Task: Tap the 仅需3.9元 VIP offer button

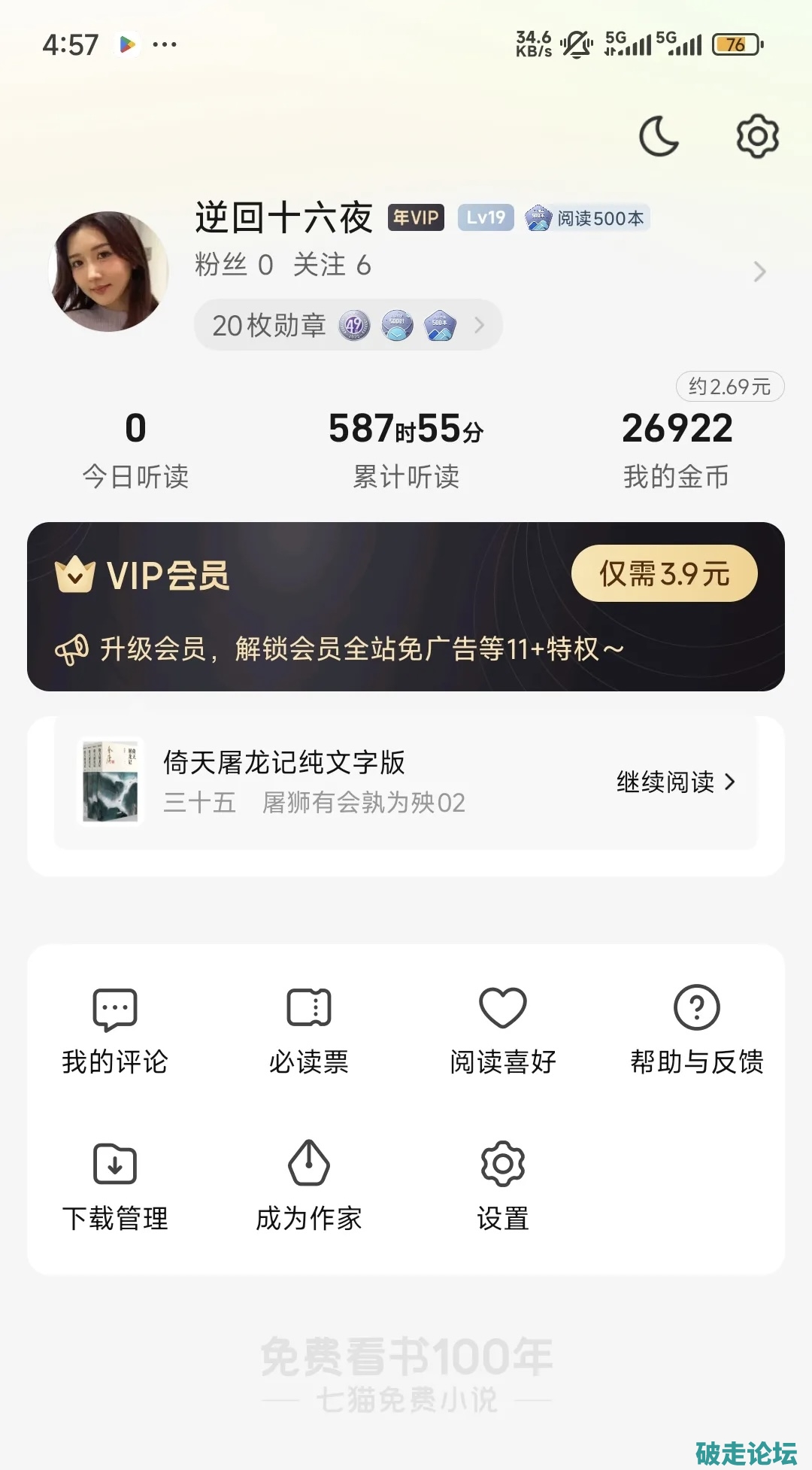Action: click(x=664, y=574)
